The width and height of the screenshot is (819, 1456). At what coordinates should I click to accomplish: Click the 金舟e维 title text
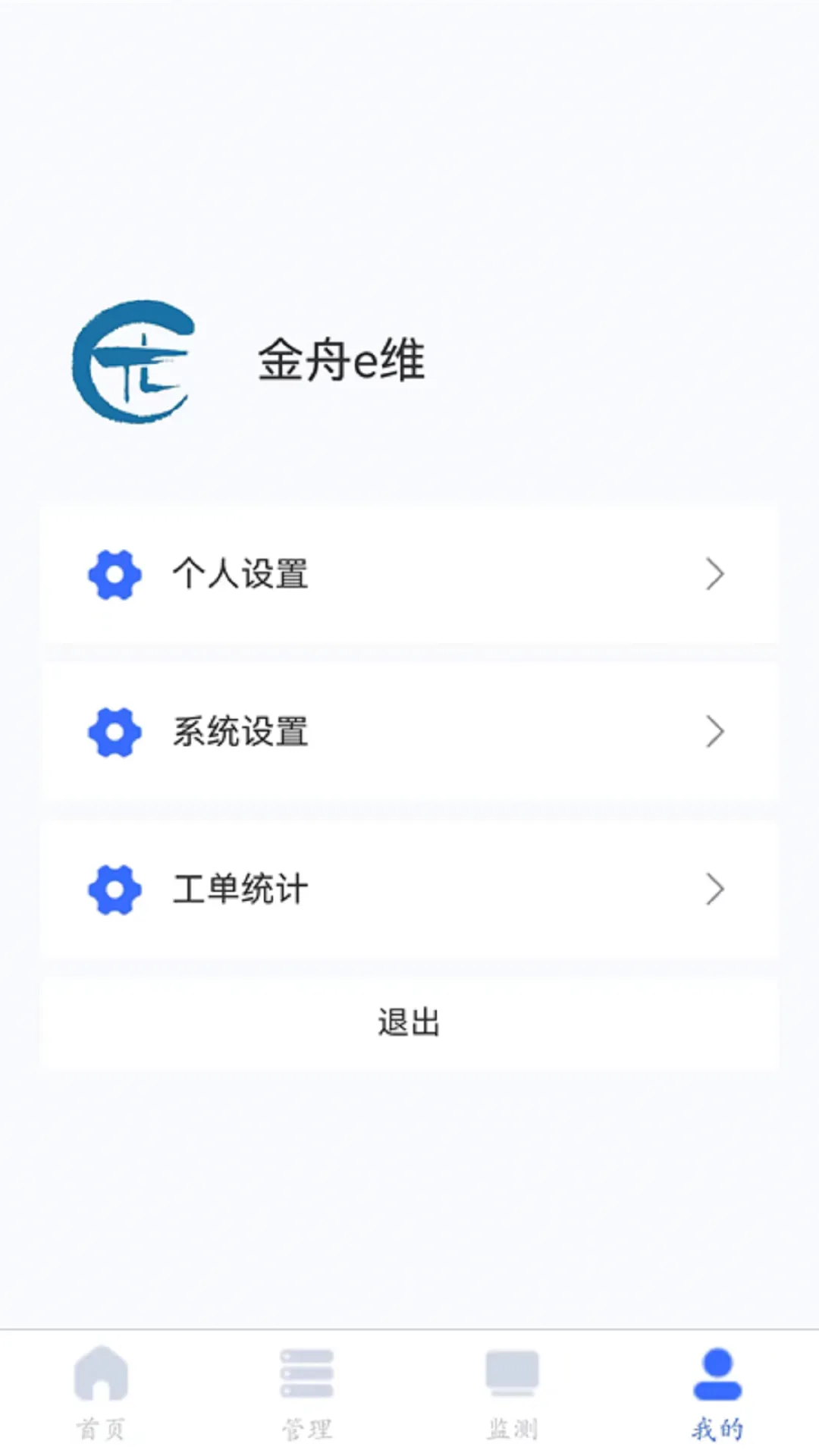343,362
